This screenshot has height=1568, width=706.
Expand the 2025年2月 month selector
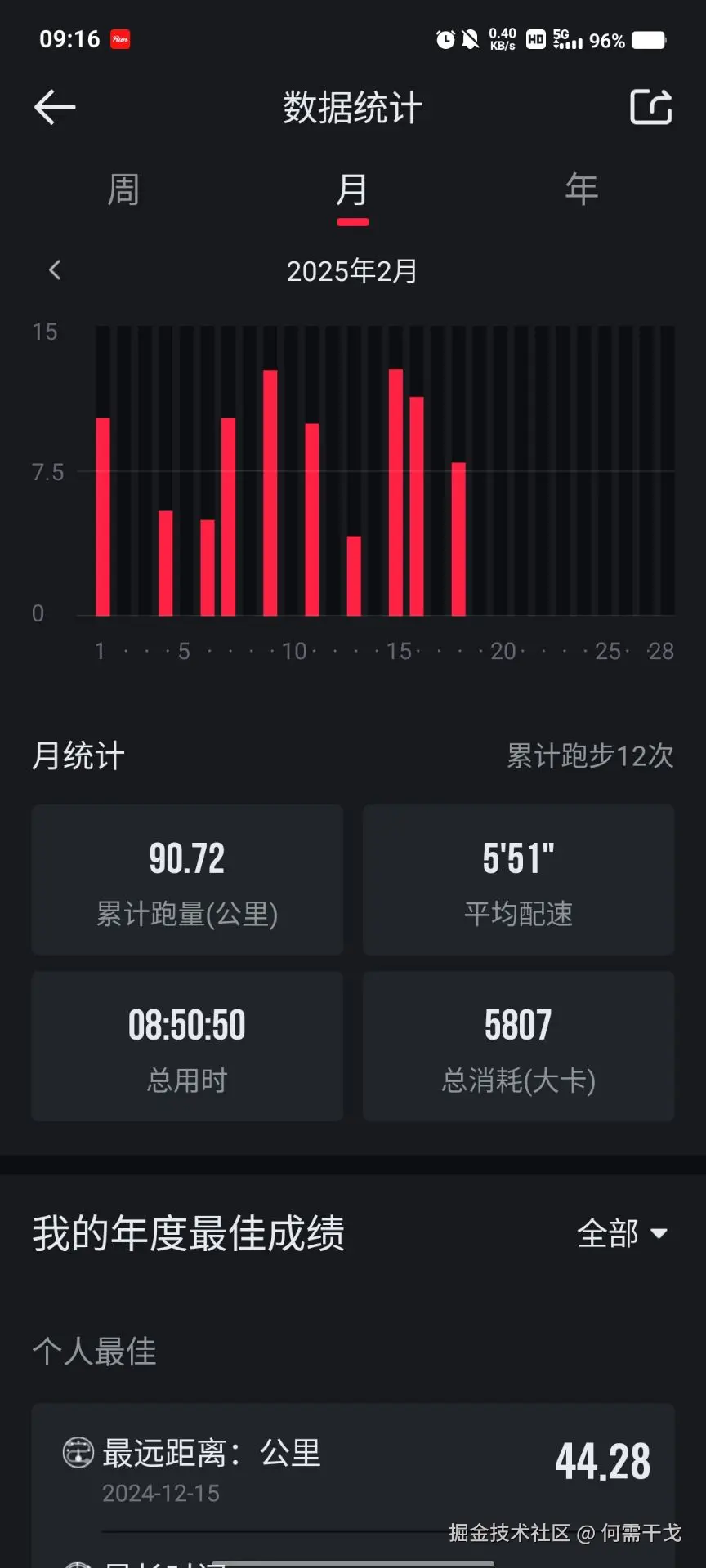pyautogui.click(x=351, y=270)
